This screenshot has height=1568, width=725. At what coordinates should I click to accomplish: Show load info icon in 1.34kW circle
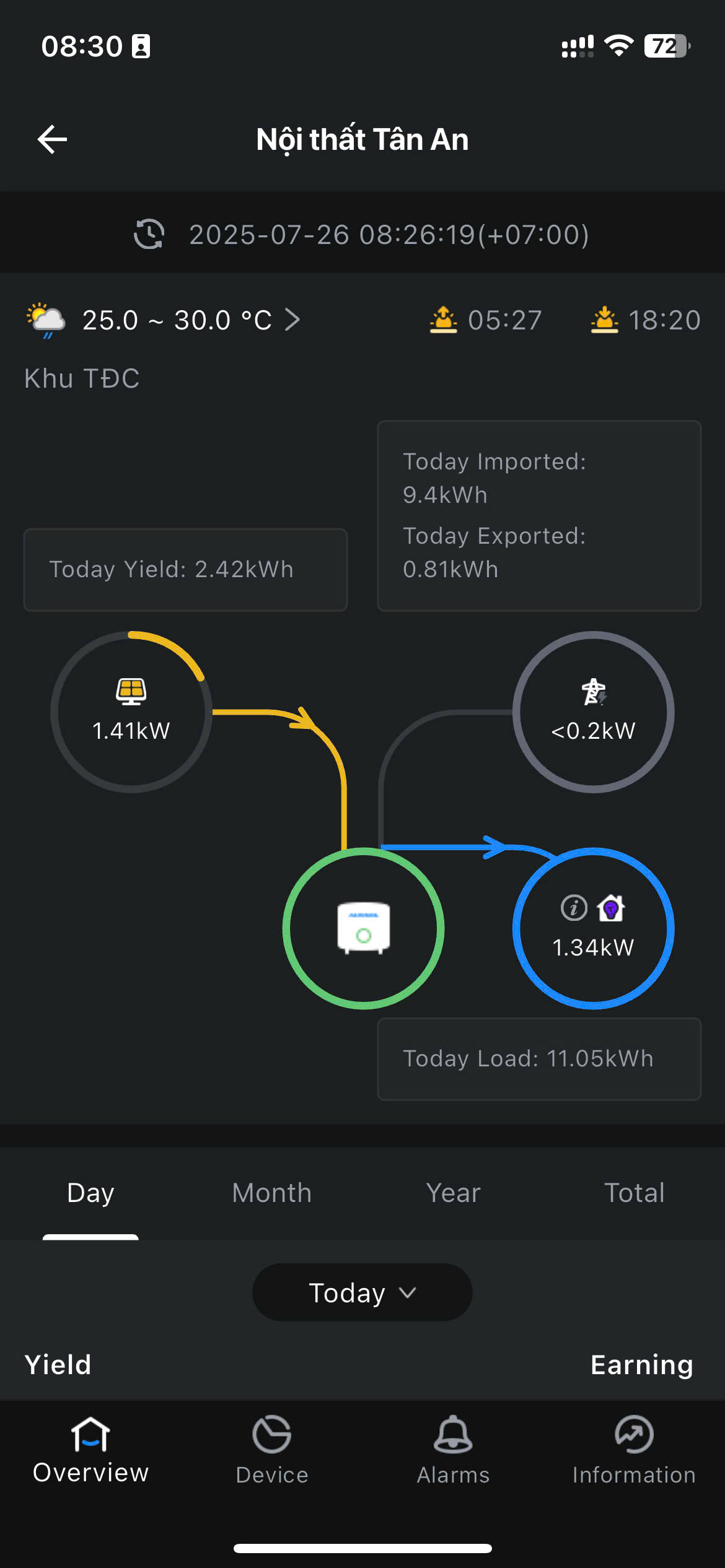[574, 908]
